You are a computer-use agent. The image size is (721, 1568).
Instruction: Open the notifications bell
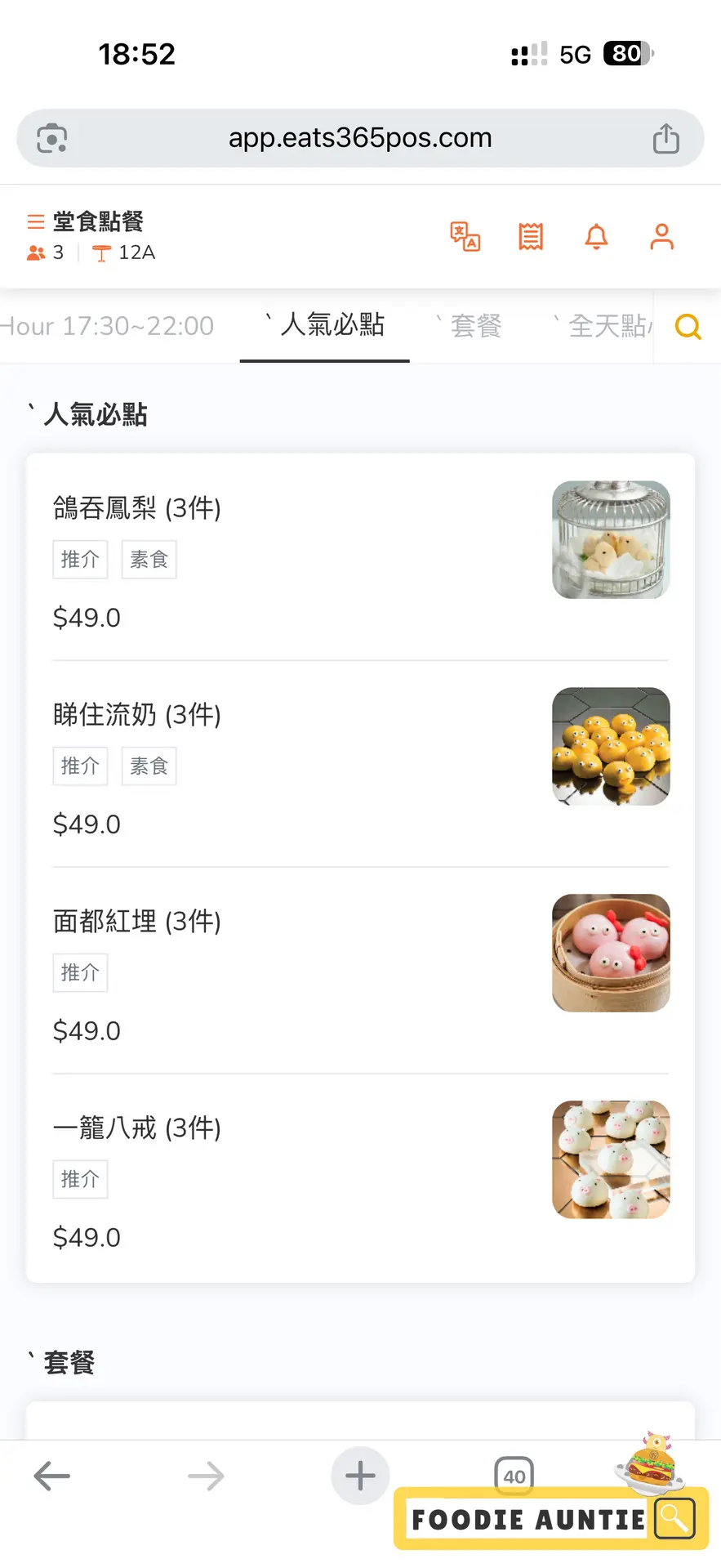pyautogui.click(x=596, y=237)
